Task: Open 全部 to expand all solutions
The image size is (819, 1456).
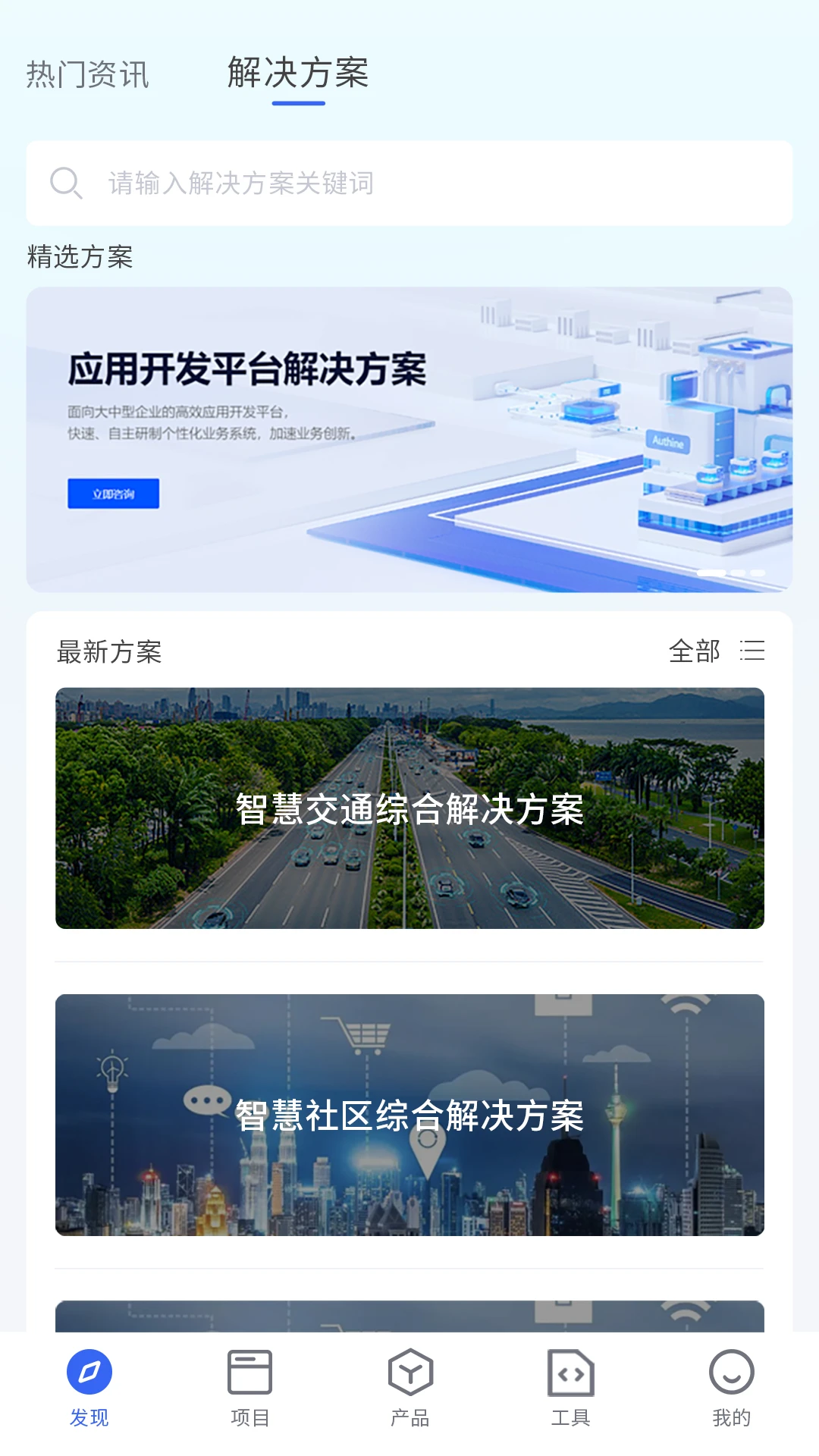Action: (x=695, y=652)
